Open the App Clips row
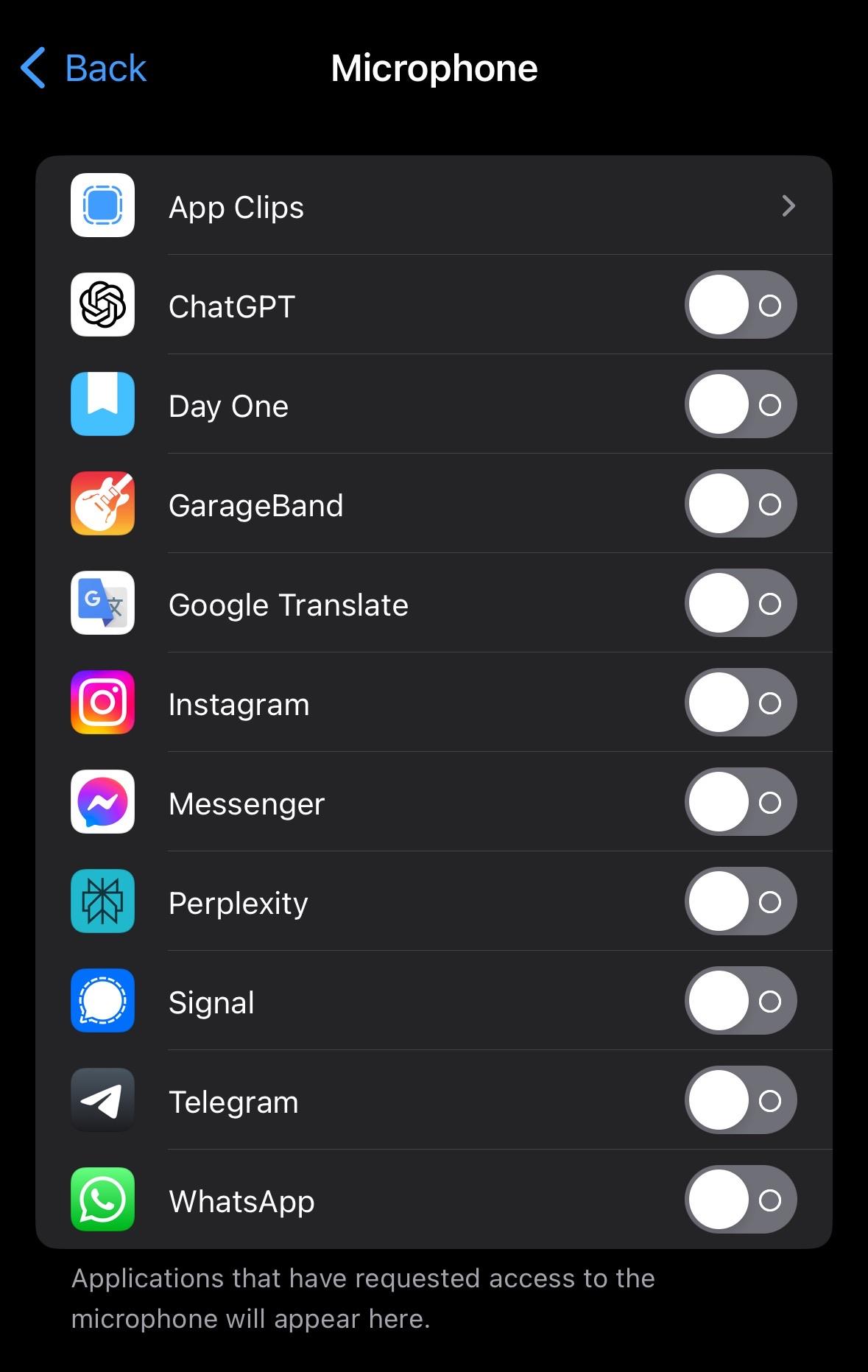 [434, 206]
